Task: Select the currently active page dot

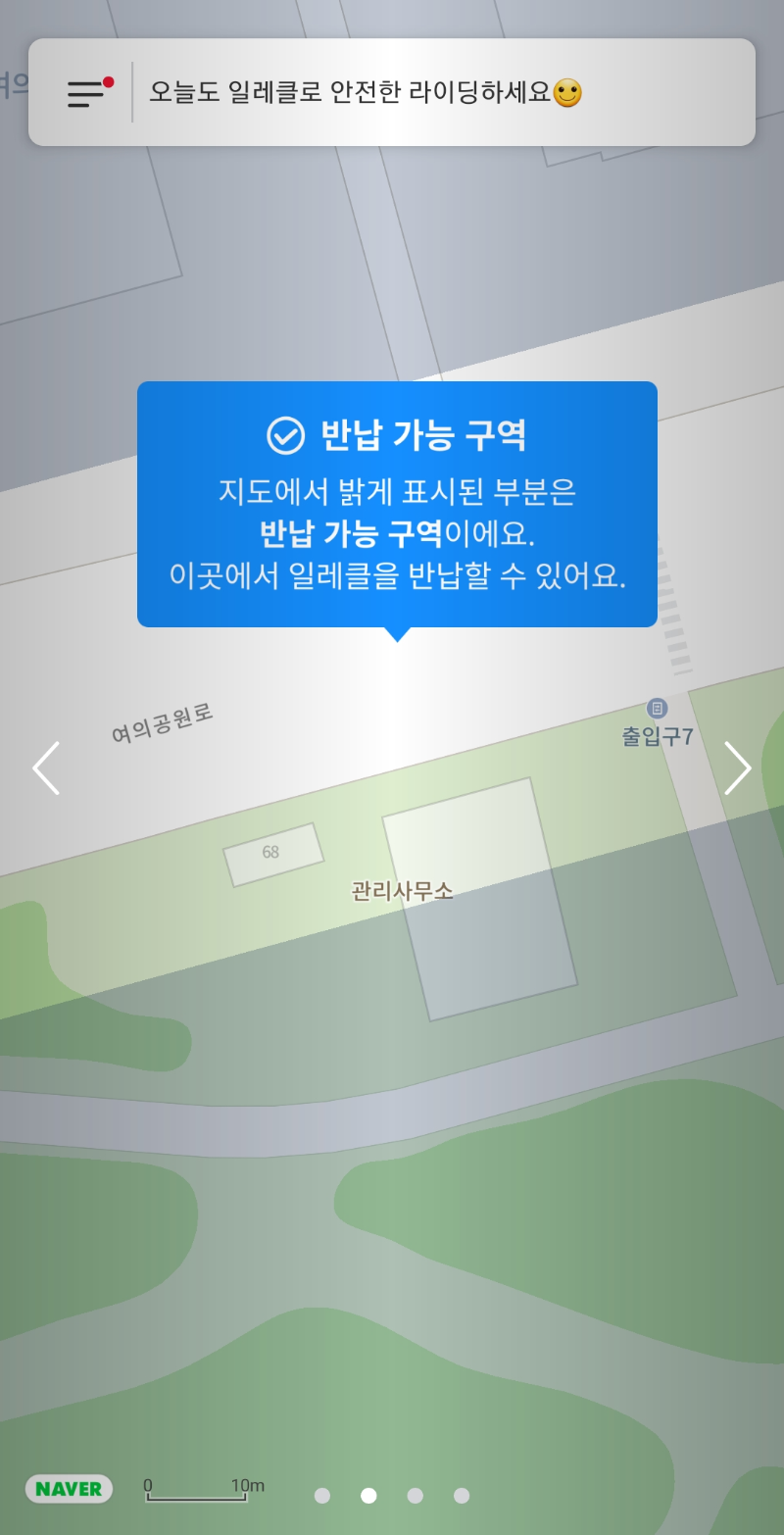Action: pos(367,1494)
